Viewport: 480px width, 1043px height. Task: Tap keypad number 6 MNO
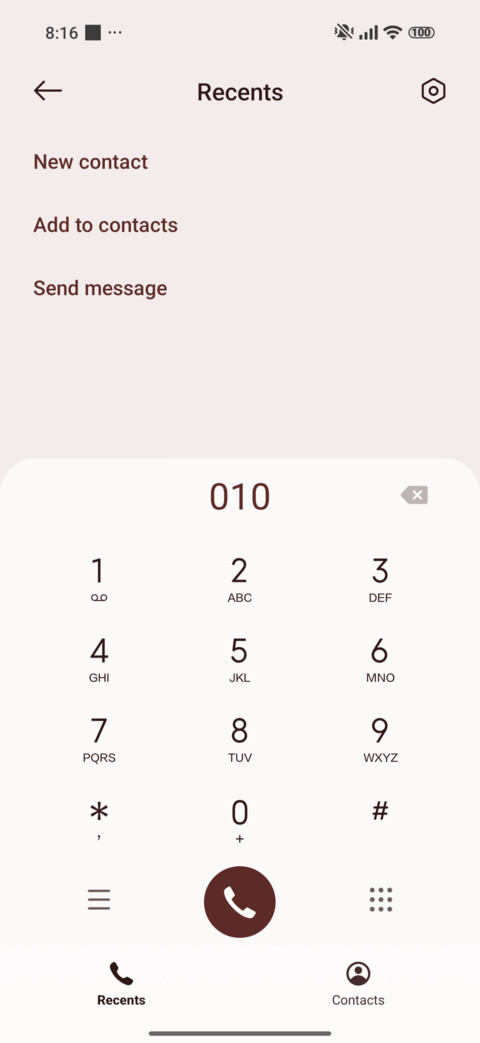tap(380, 660)
